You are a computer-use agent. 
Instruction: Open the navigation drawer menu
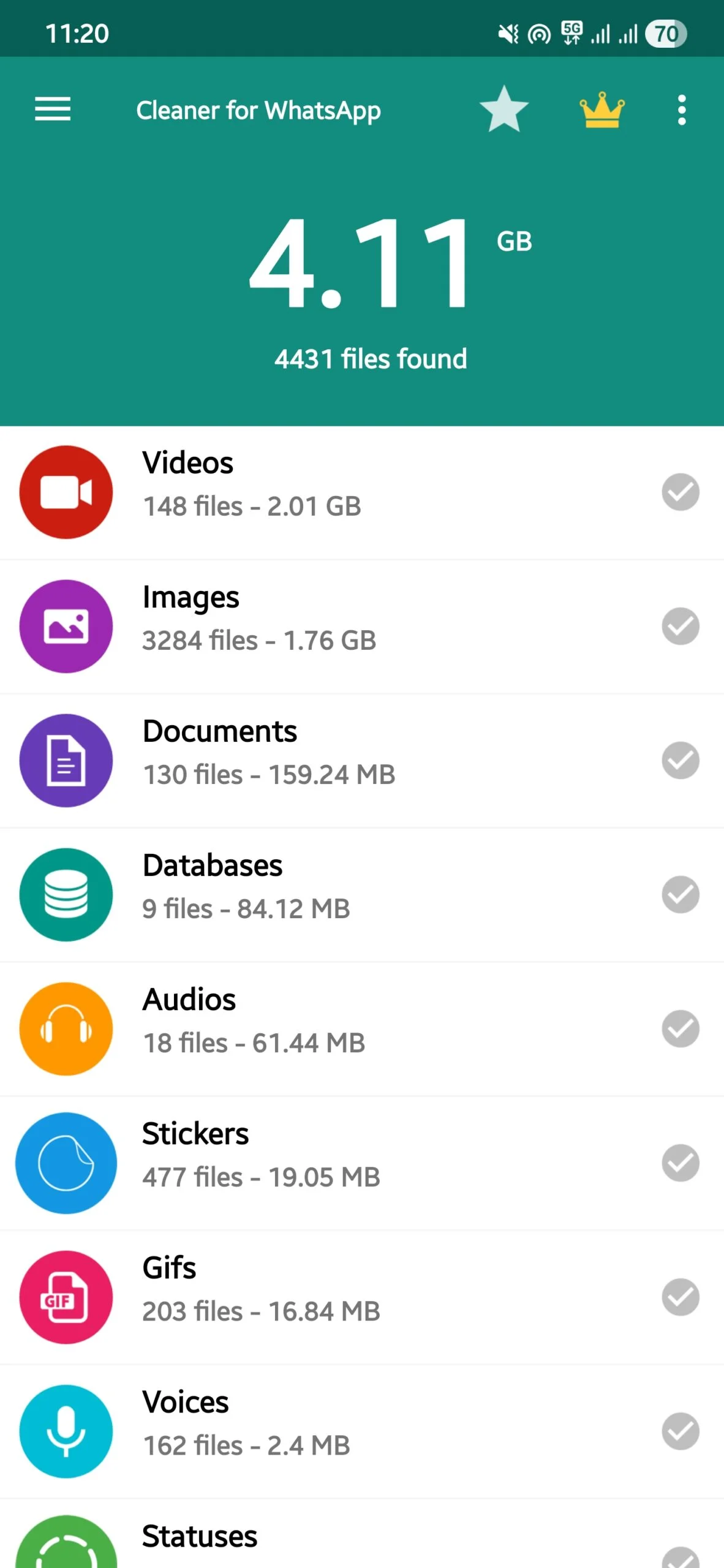point(52,109)
